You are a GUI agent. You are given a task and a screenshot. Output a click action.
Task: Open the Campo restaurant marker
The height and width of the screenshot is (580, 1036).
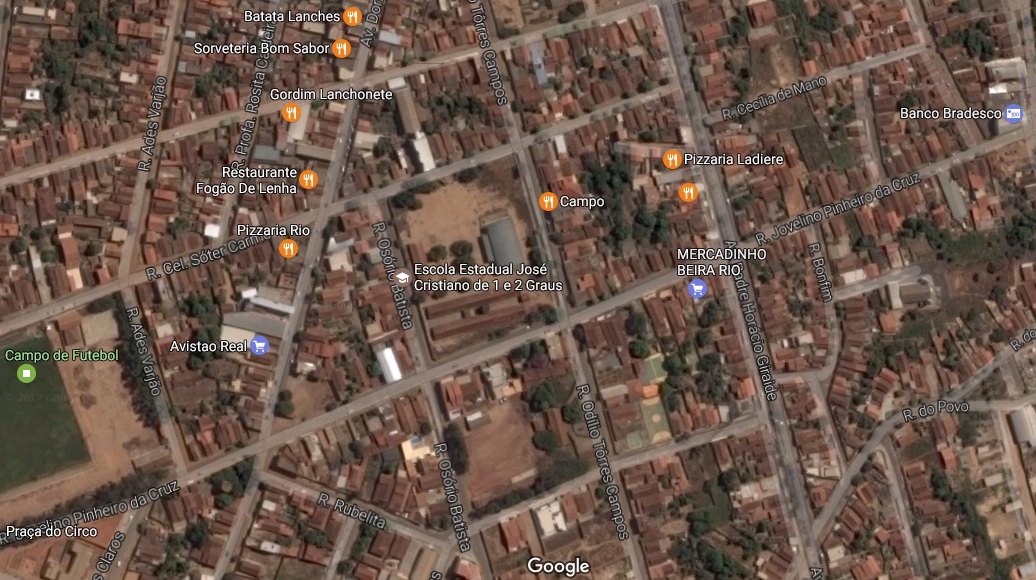548,201
